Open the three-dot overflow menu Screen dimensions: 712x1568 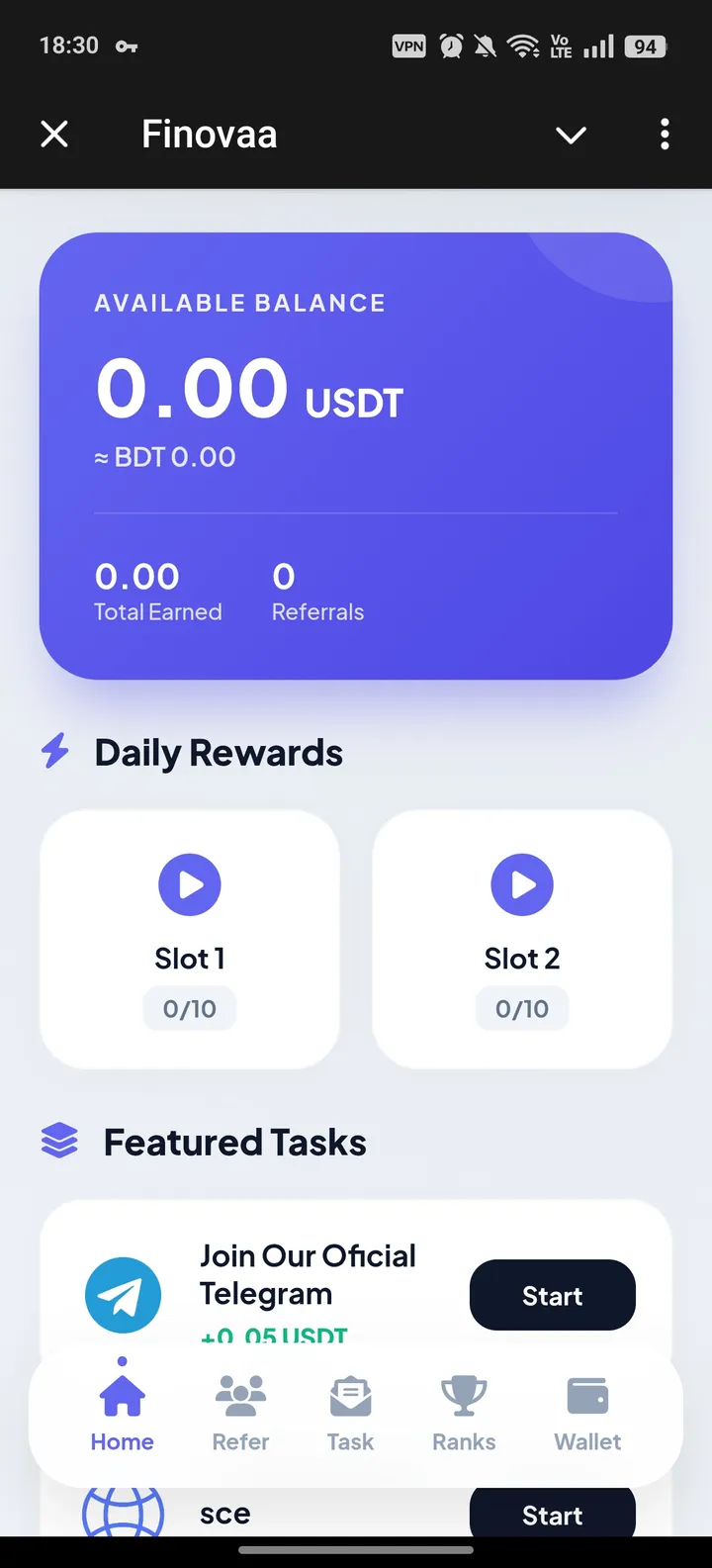point(665,134)
